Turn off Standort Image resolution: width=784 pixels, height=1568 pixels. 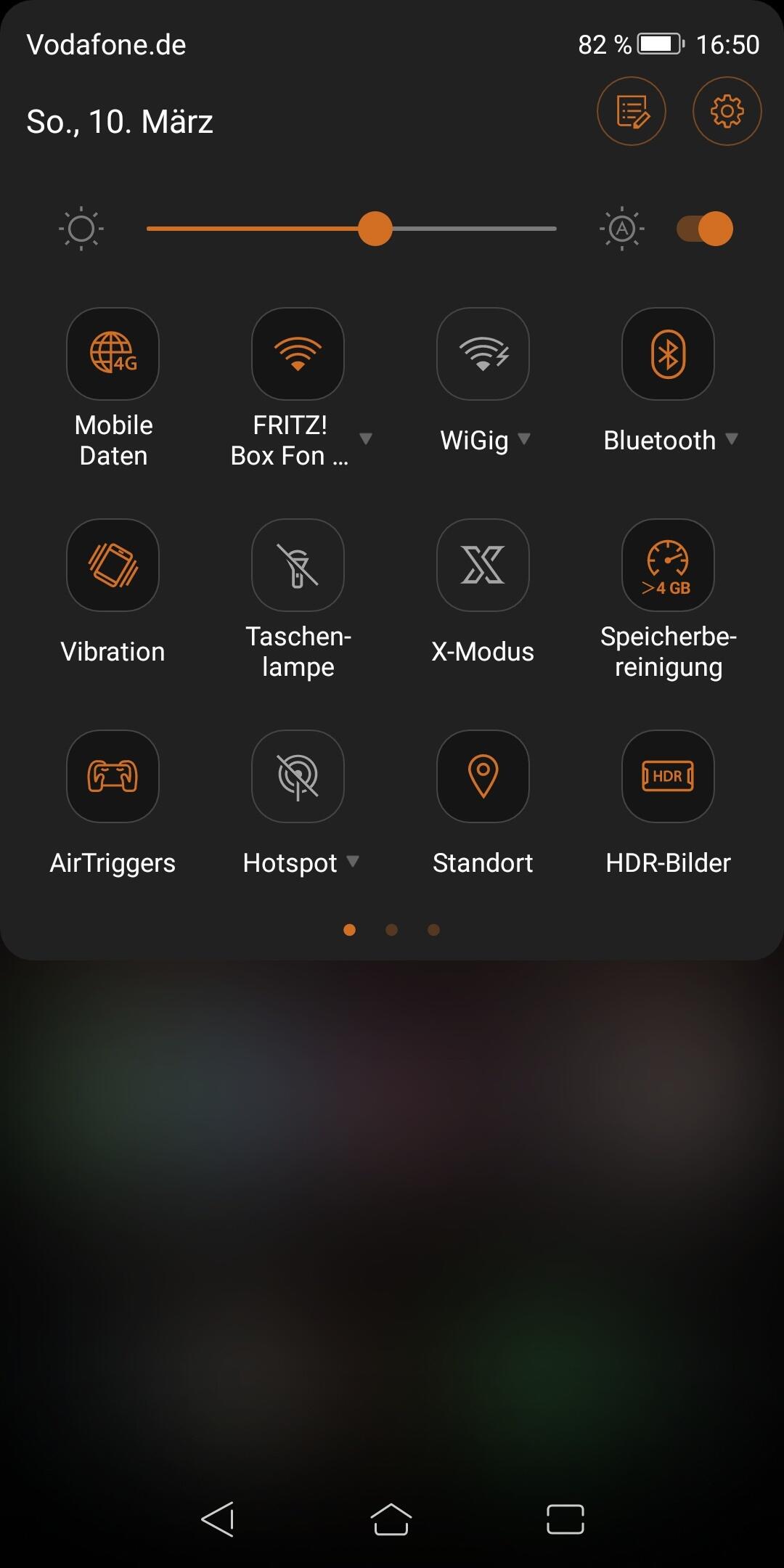[483, 776]
